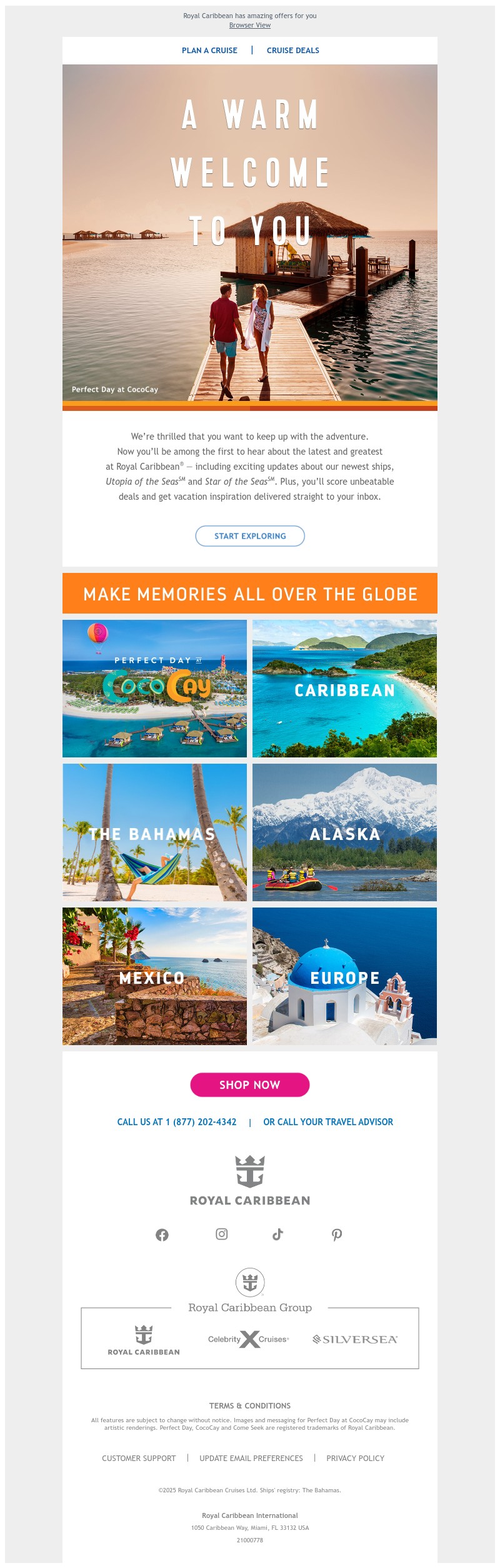Image resolution: width=500 pixels, height=1568 pixels.
Task: View the Alaska destination tile
Action: click(x=344, y=832)
